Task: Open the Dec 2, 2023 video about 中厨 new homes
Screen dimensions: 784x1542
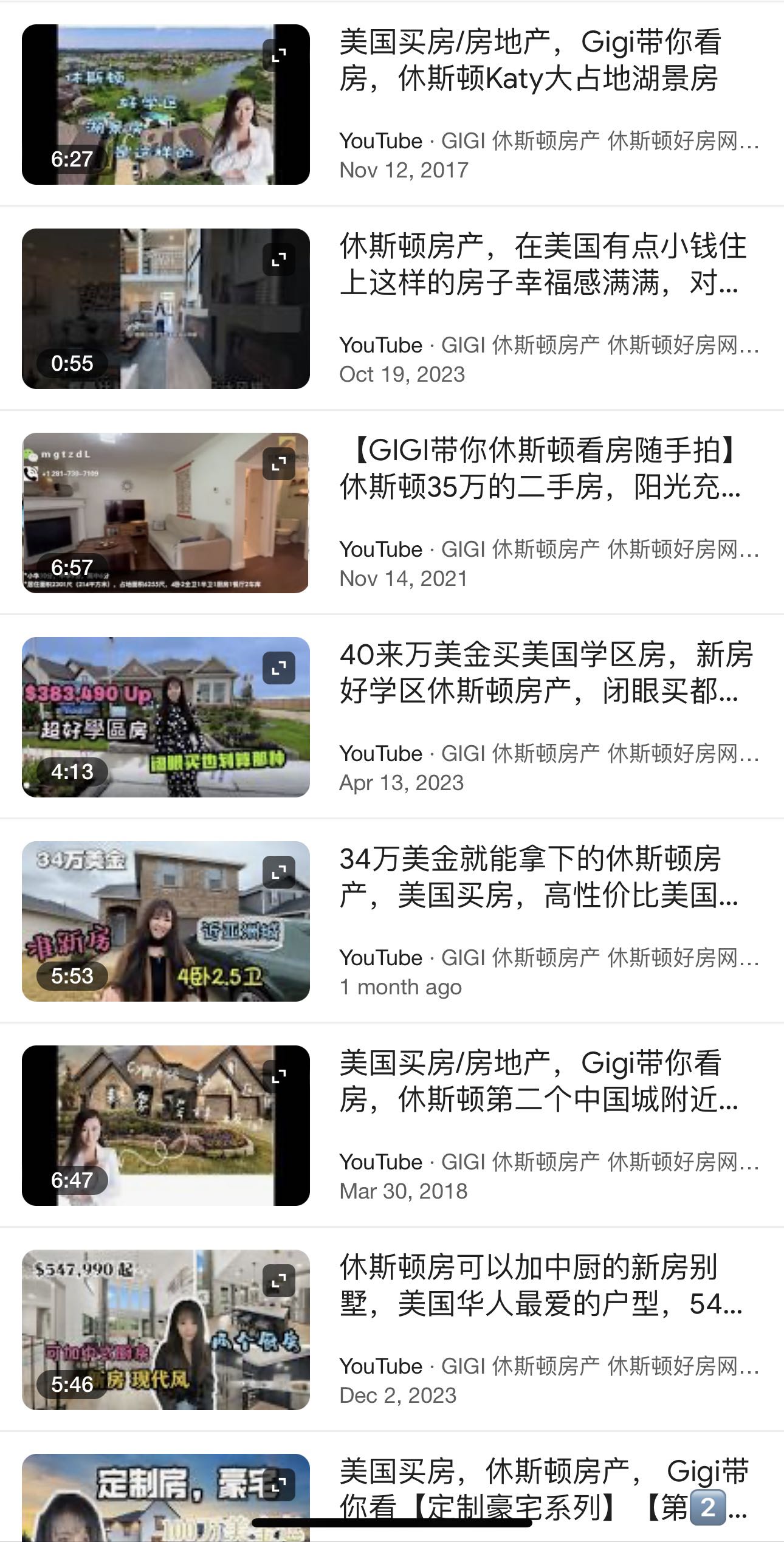Action: tap(540, 1286)
